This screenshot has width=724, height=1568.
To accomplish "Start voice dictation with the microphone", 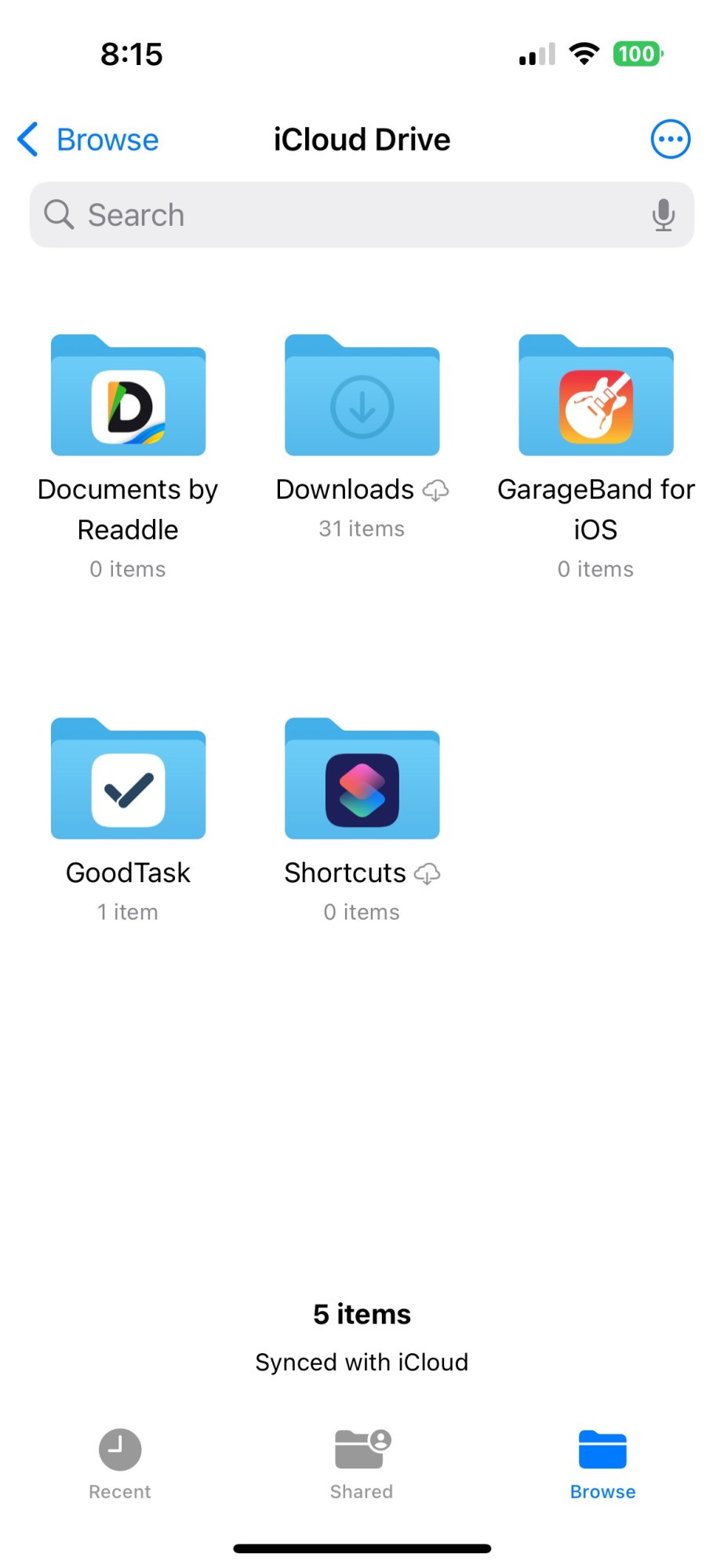I will click(663, 215).
